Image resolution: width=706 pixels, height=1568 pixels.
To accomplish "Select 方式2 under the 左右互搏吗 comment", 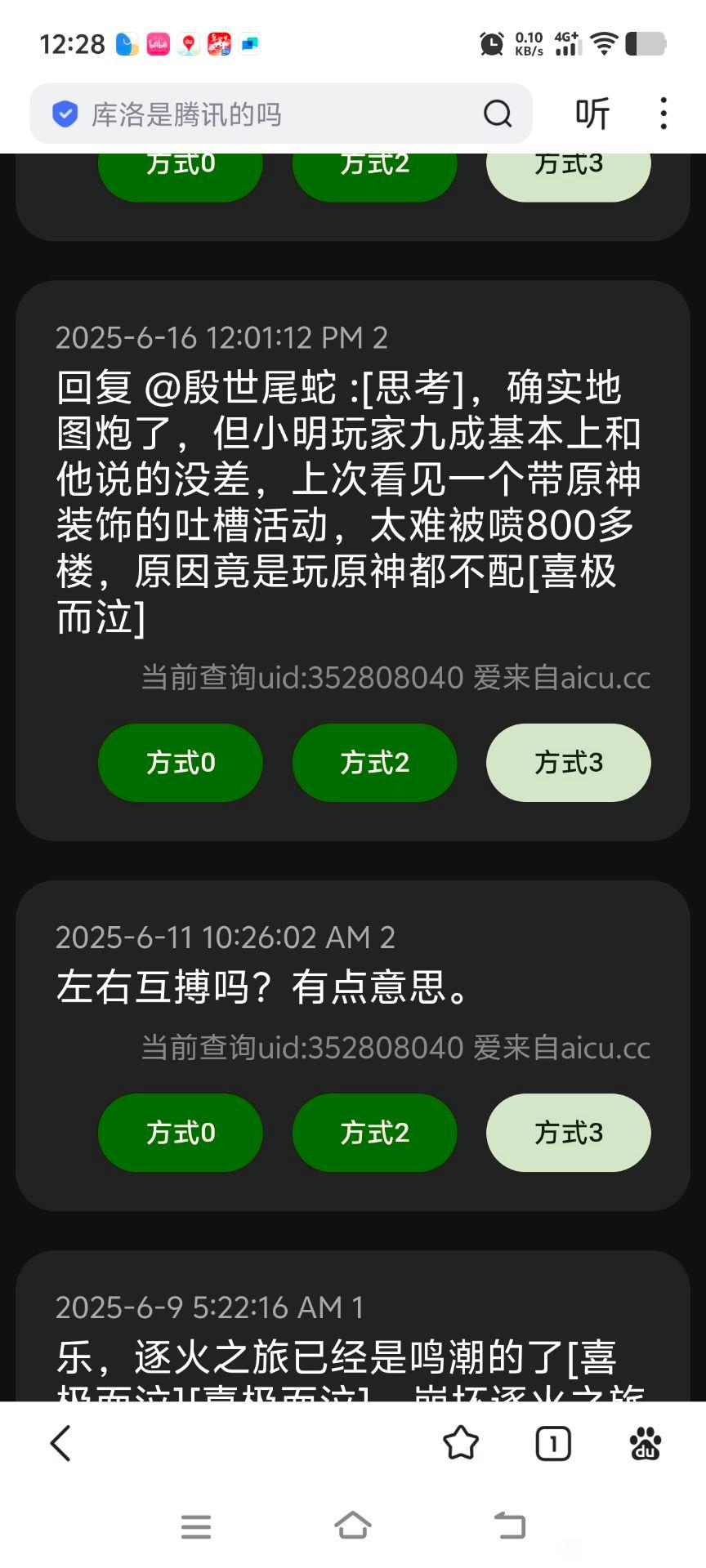I will pyautogui.click(x=374, y=1133).
